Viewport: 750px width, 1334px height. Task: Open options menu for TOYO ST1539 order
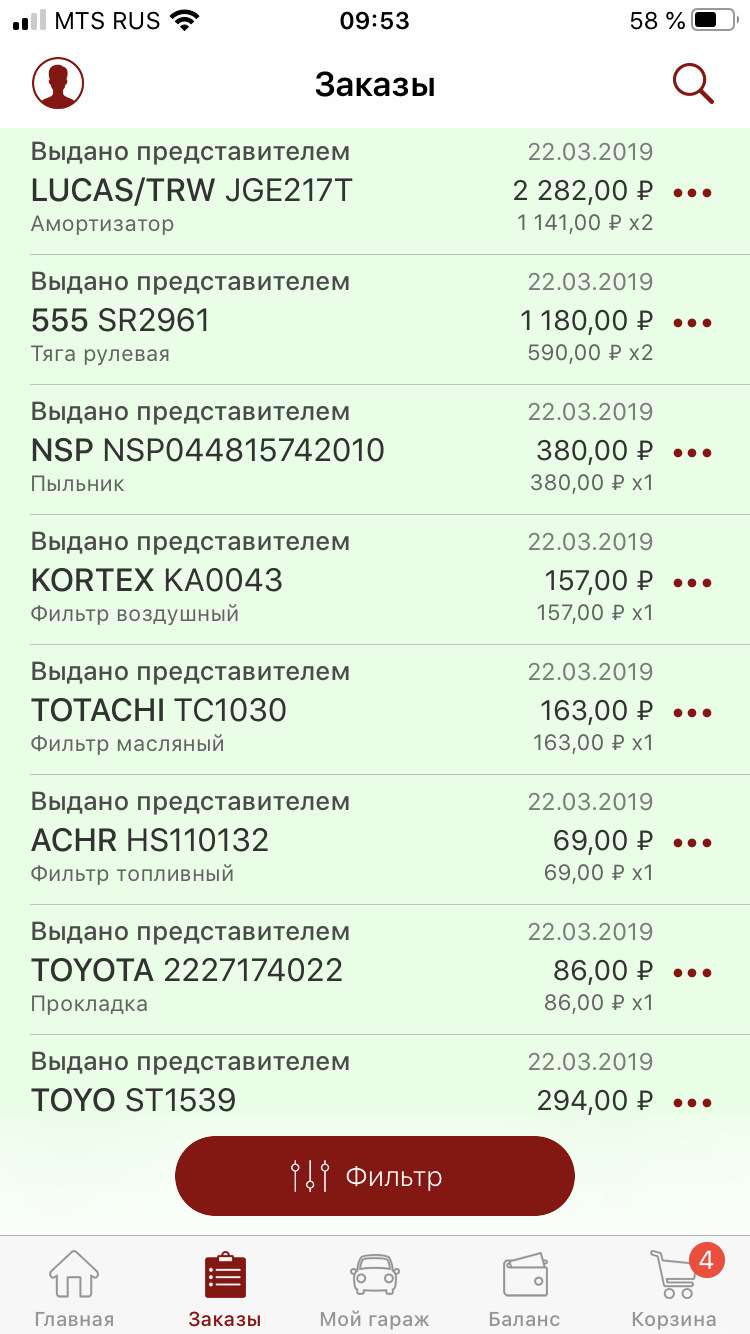(692, 1100)
